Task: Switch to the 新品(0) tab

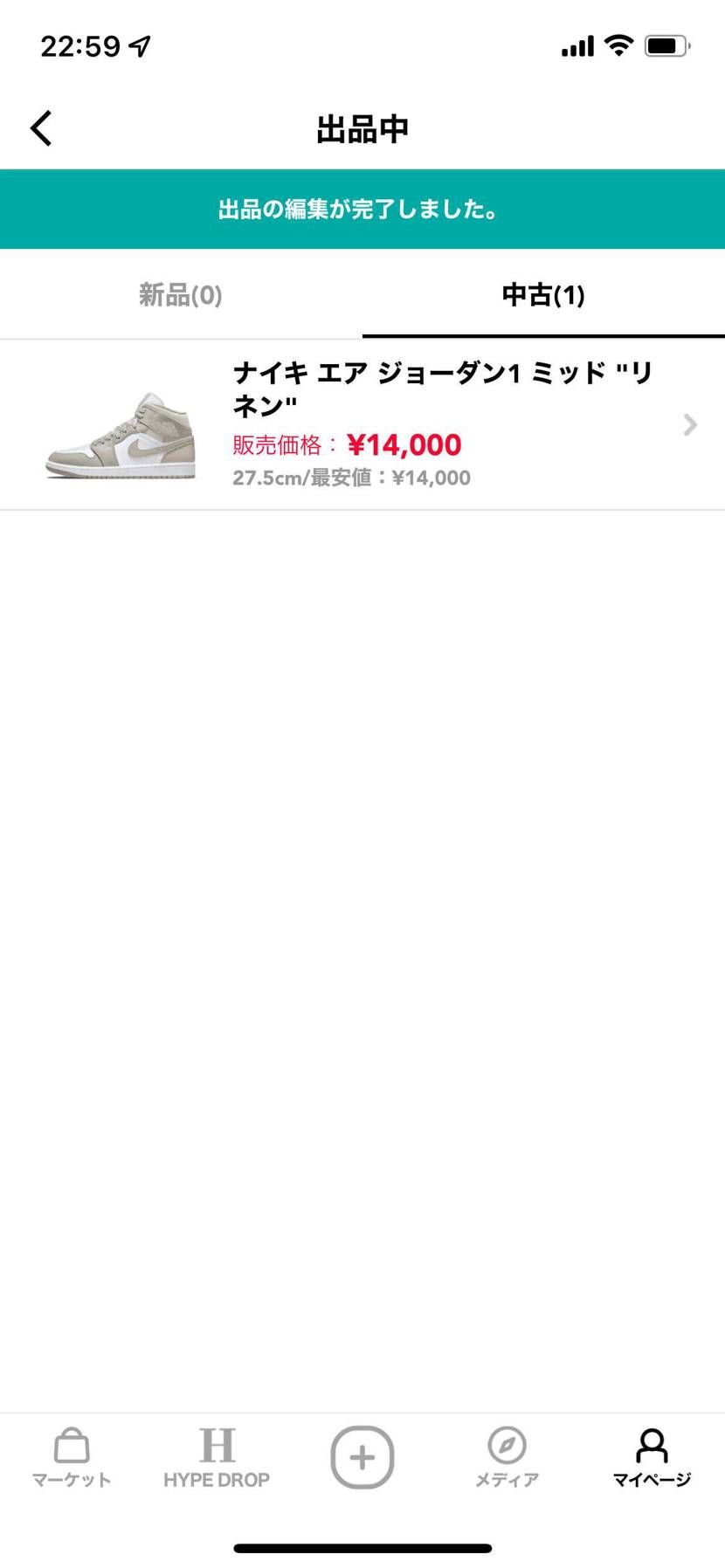Action: pos(179,295)
